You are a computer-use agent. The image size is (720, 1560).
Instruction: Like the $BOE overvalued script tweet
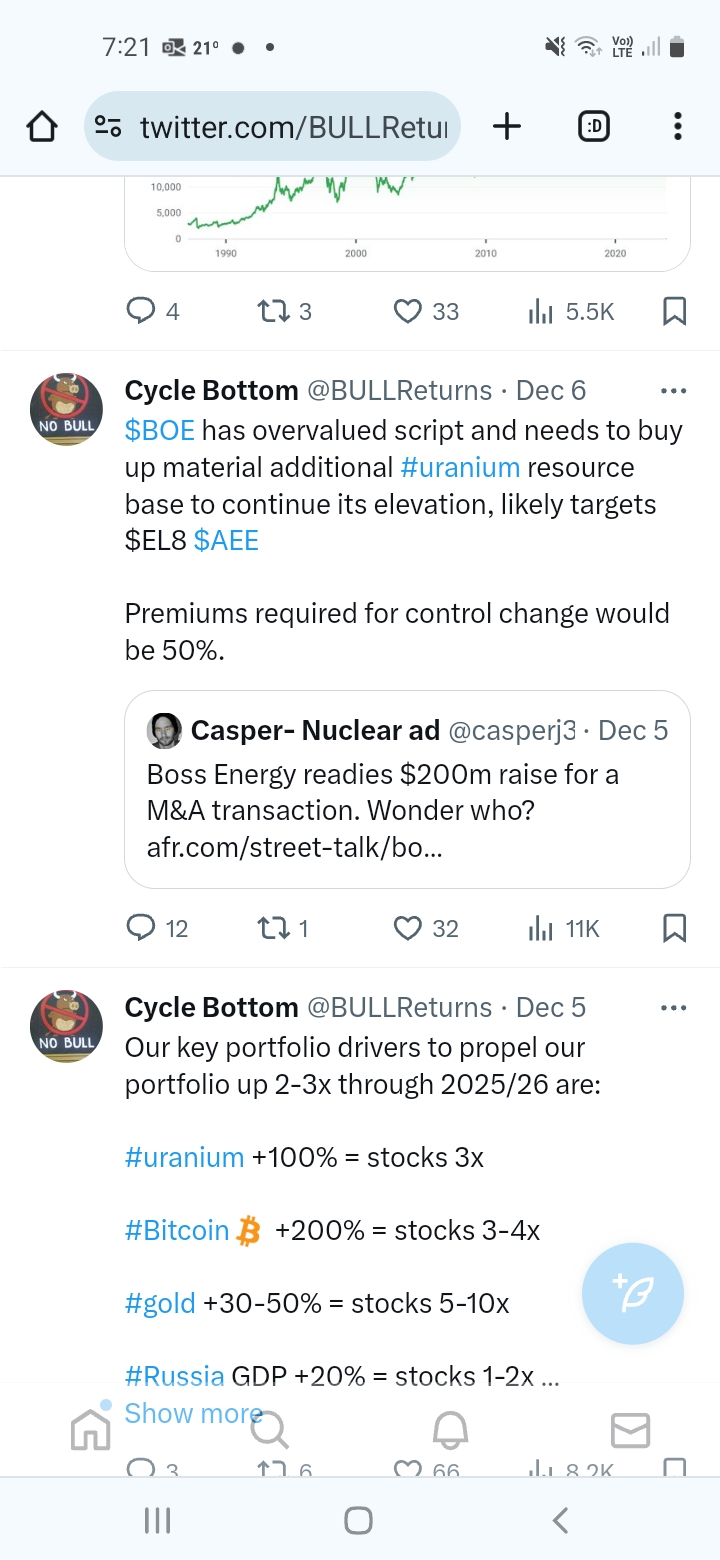click(x=426, y=929)
